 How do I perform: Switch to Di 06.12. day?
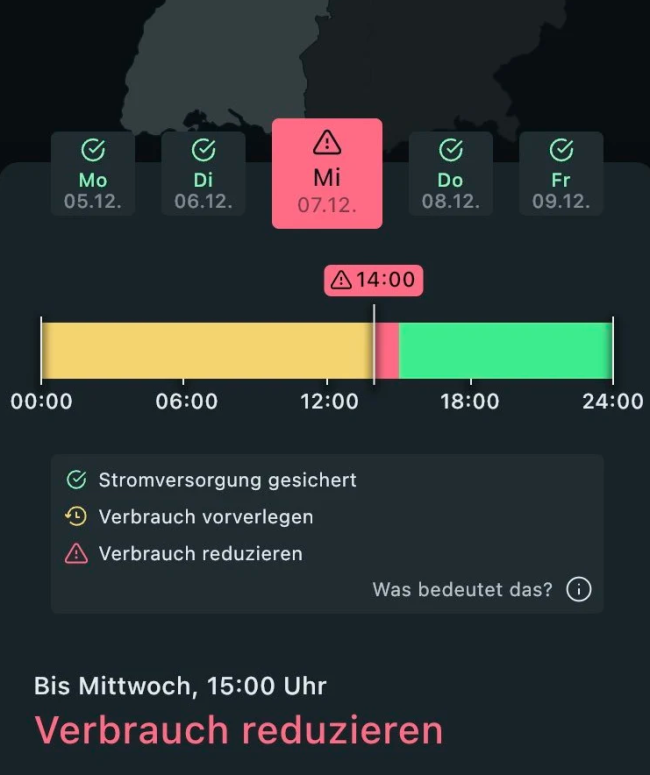point(203,174)
